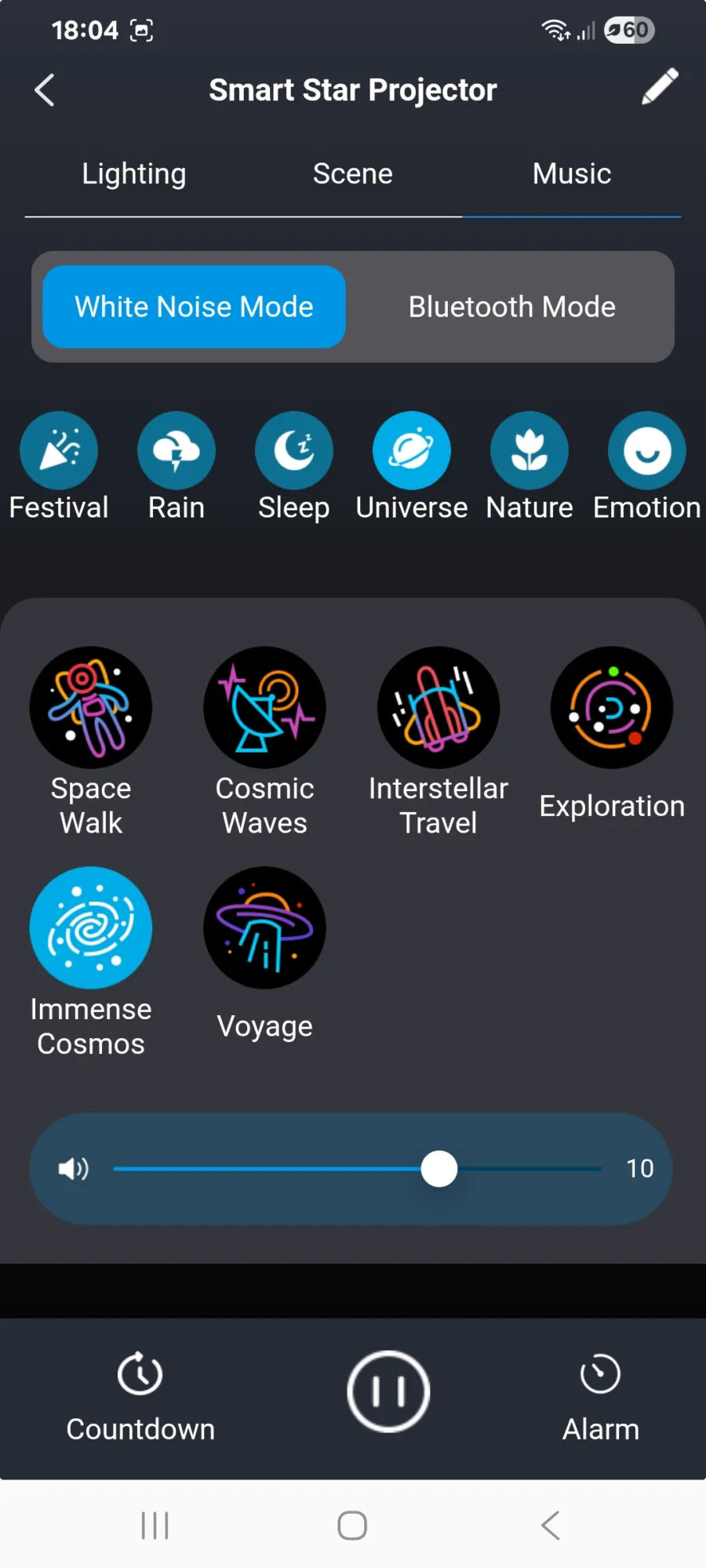Choose the Nature sound category

(x=529, y=452)
